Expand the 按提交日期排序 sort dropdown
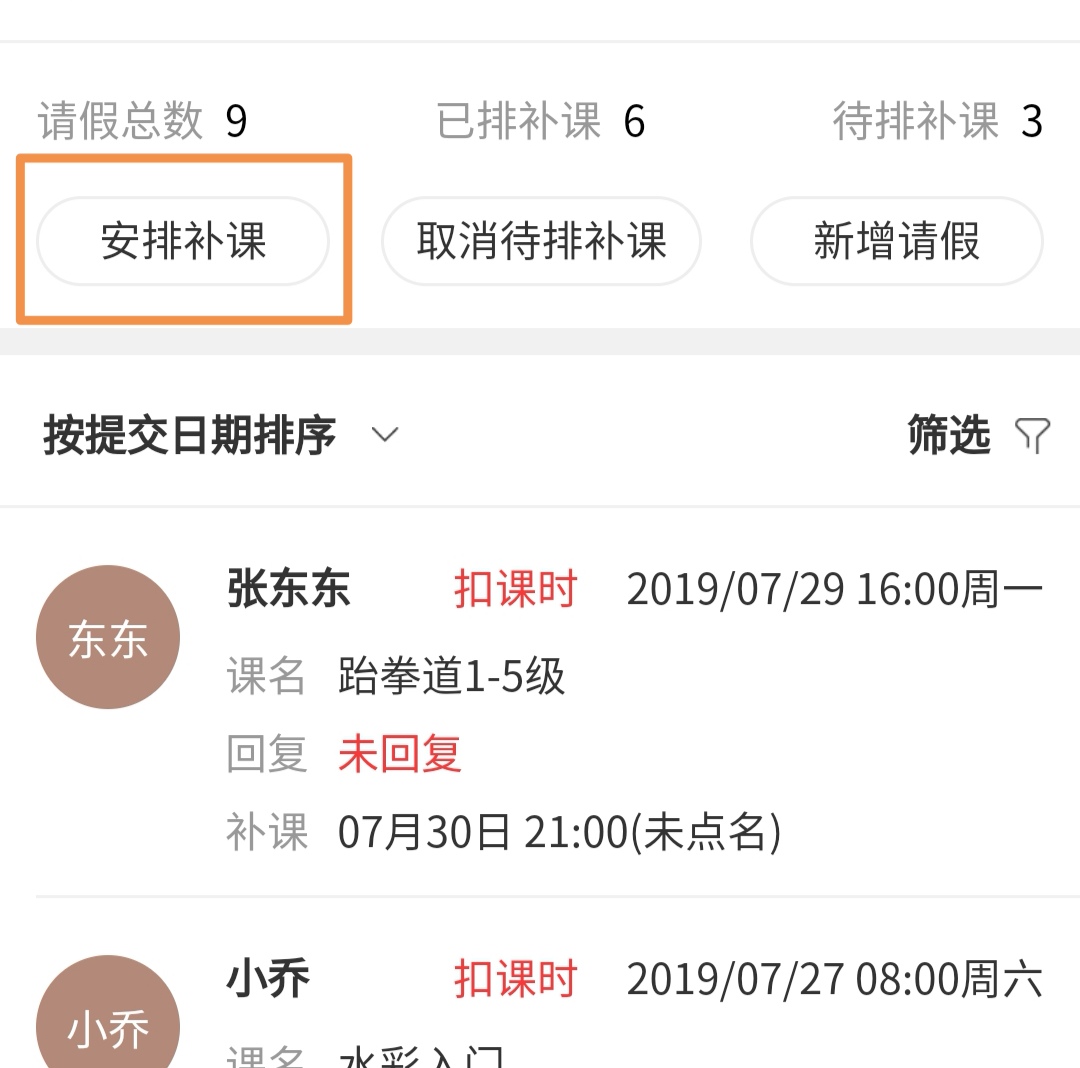Viewport: 1080px width, 1068px height. click(x=220, y=436)
